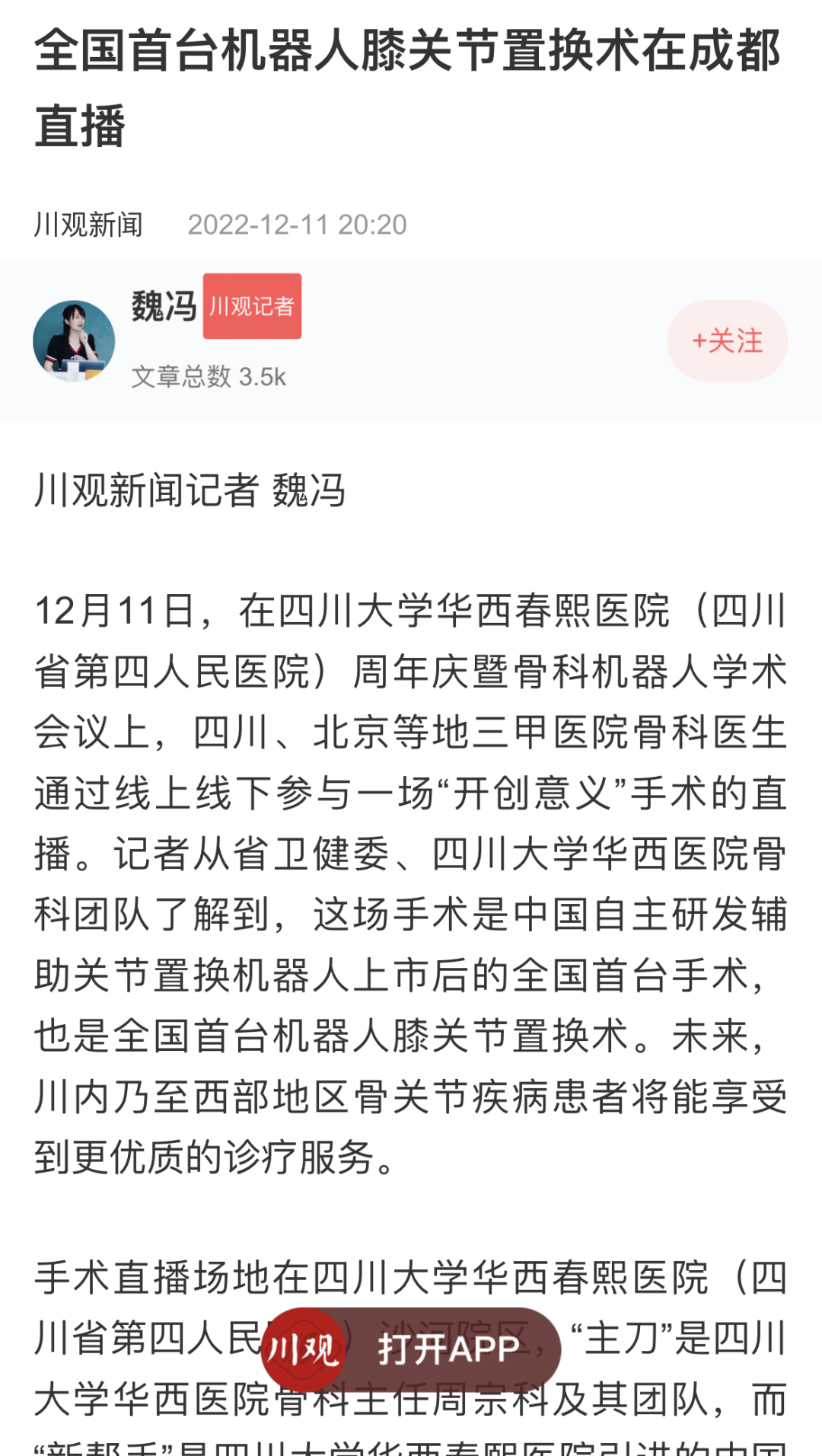
Task: Tap the 打开APP floating button
Action: [411, 1349]
